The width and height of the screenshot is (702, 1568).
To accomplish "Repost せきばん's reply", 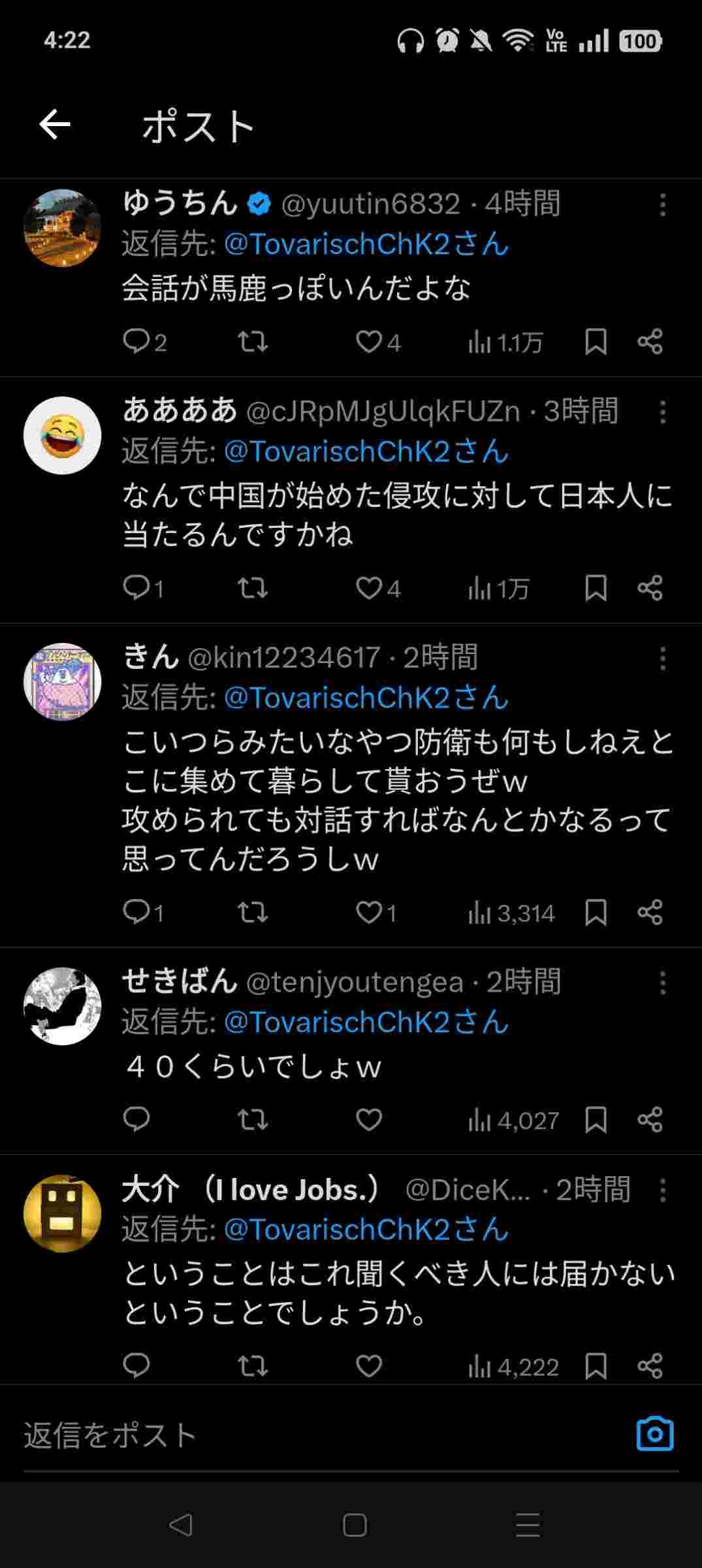I will point(253,1120).
